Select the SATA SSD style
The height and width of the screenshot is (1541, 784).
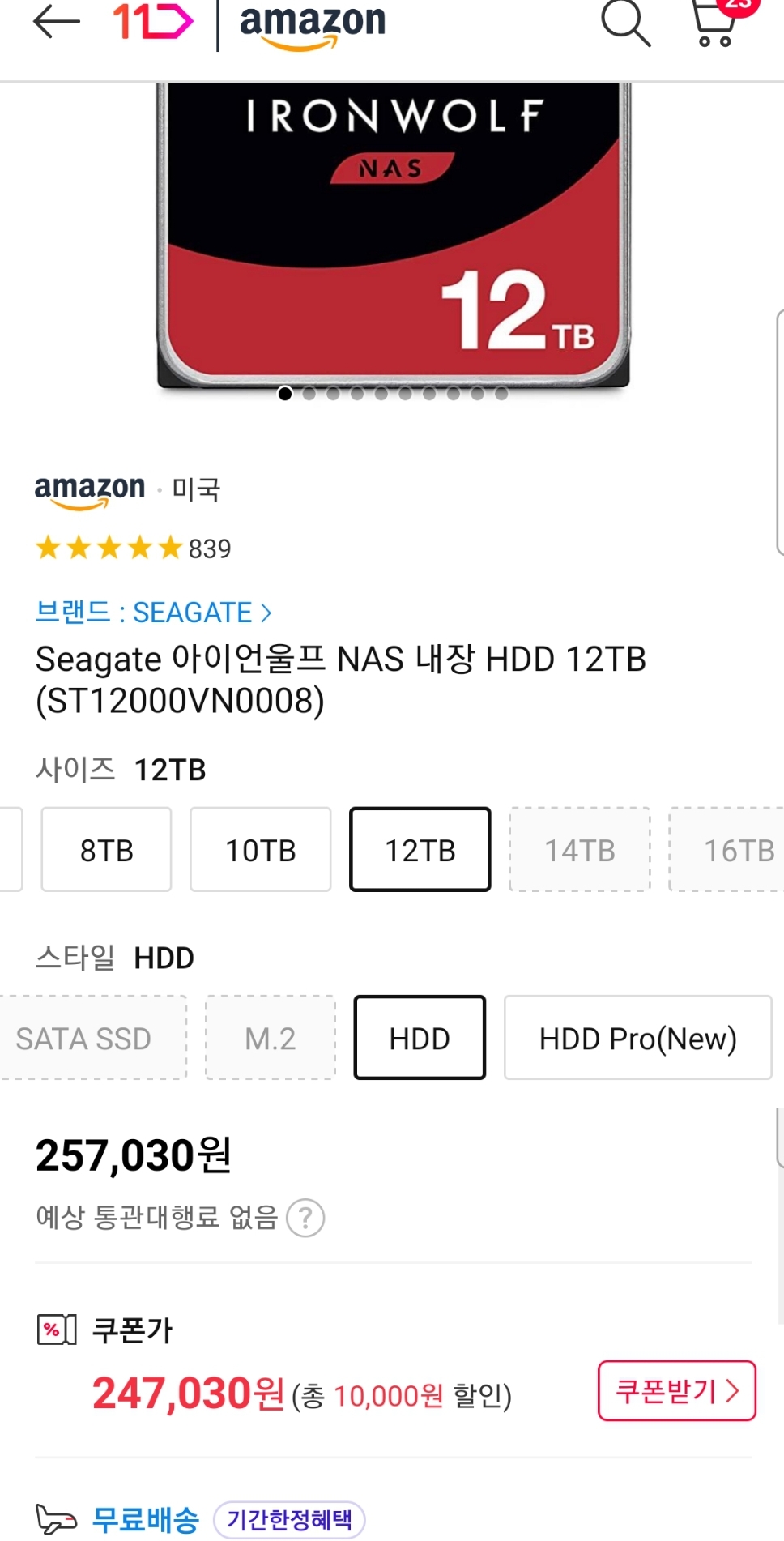[85, 1038]
